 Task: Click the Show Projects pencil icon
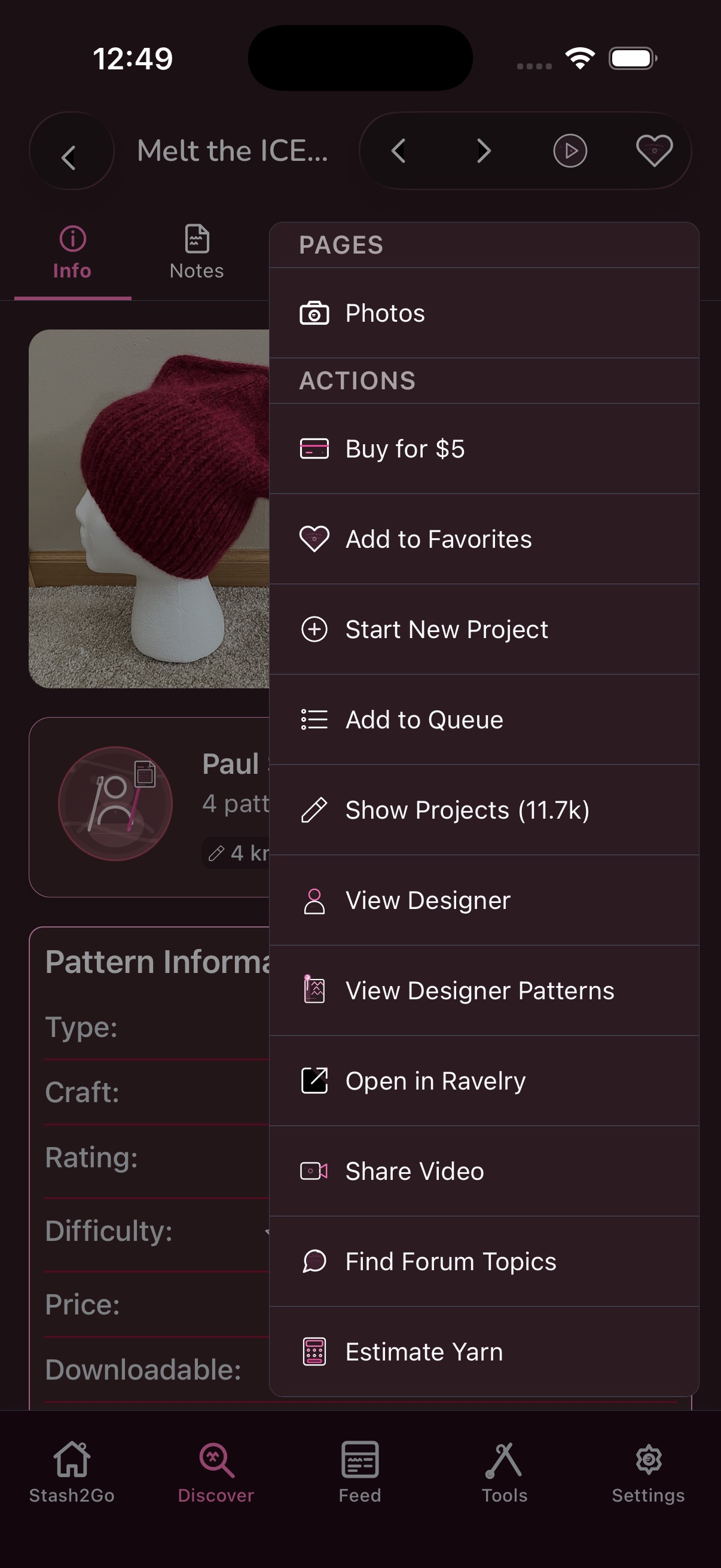coord(314,810)
